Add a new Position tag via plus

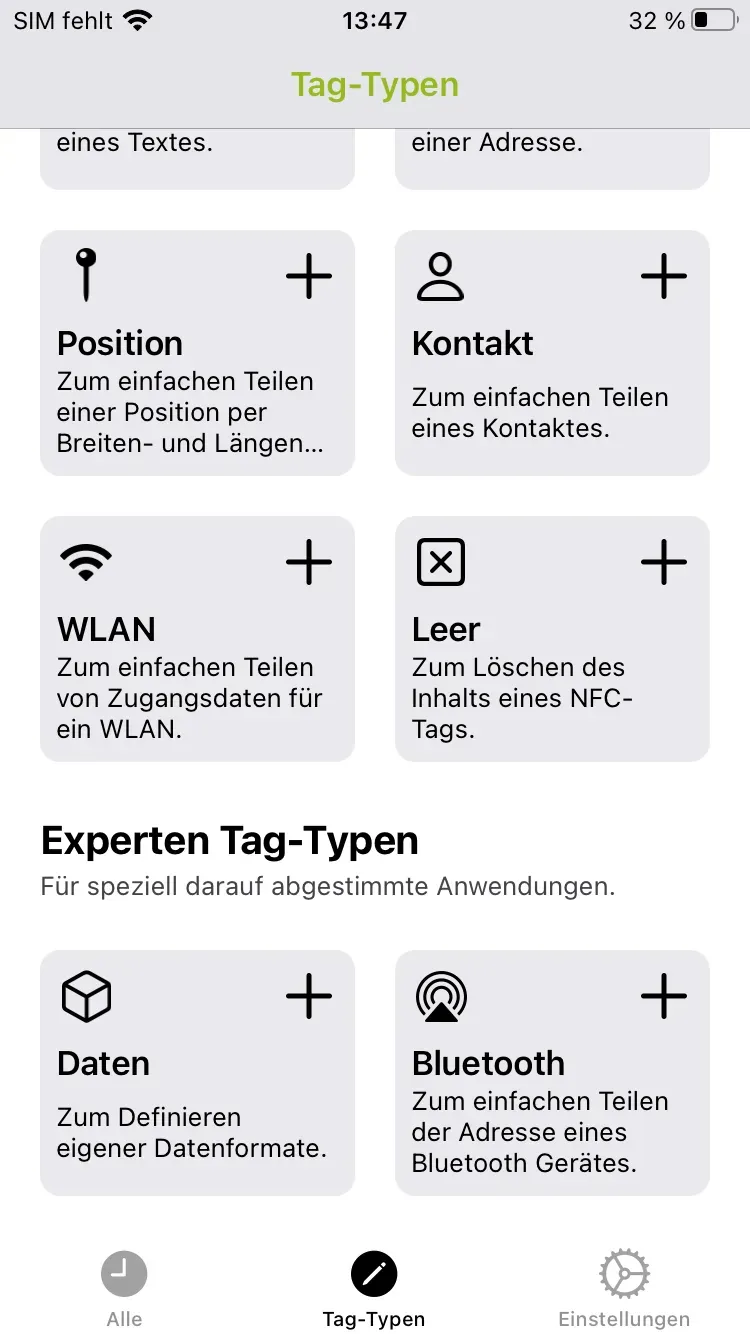coord(309,277)
